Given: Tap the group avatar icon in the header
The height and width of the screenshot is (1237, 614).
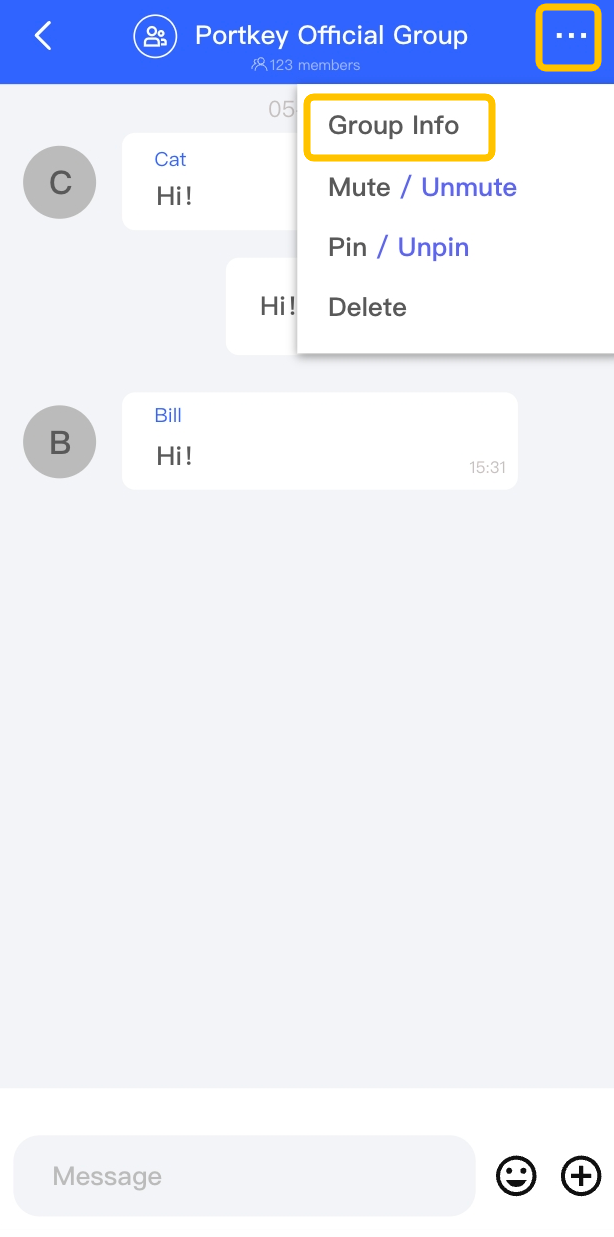Looking at the screenshot, I should (x=155, y=38).
